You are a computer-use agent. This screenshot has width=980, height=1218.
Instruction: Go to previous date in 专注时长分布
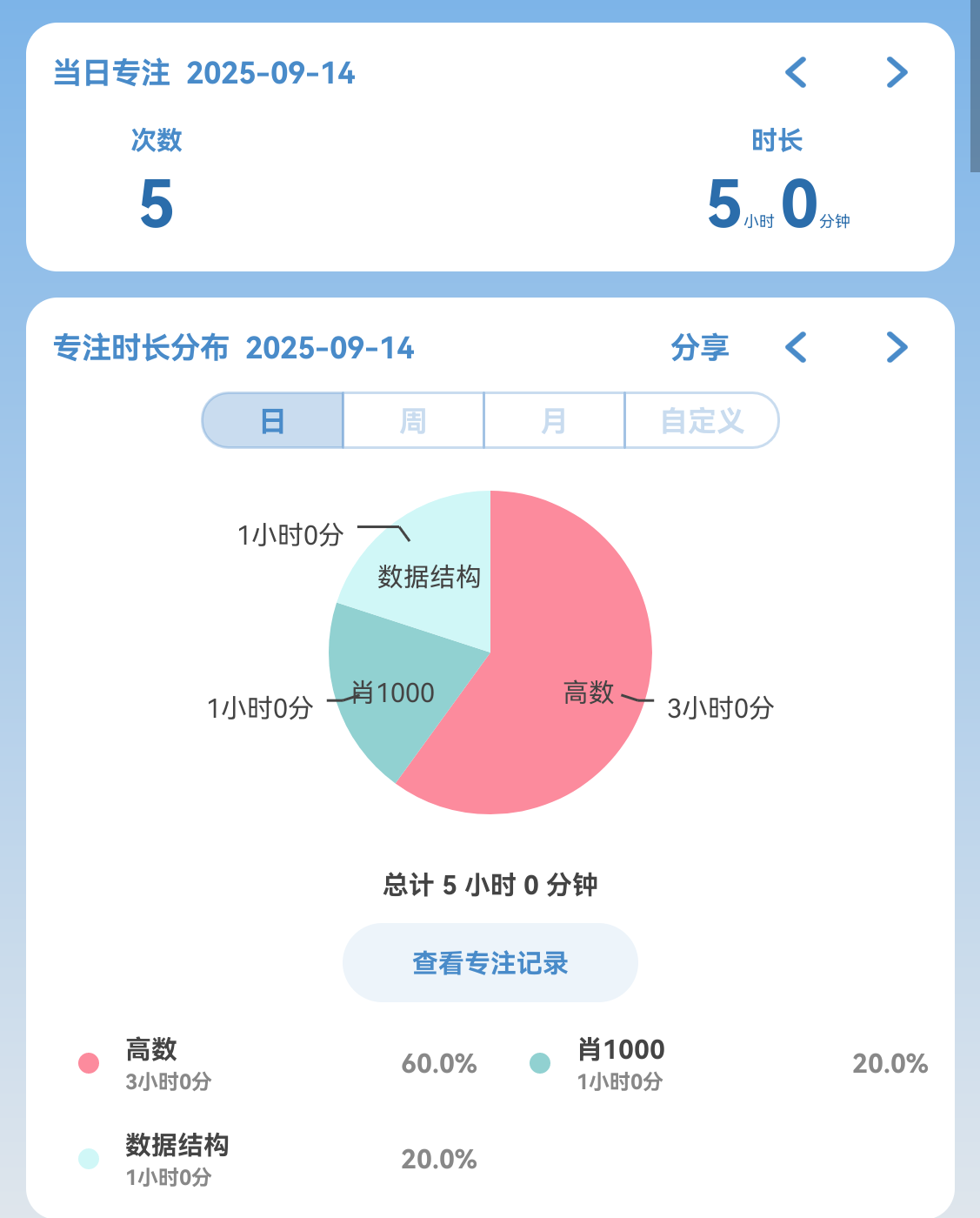796,347
